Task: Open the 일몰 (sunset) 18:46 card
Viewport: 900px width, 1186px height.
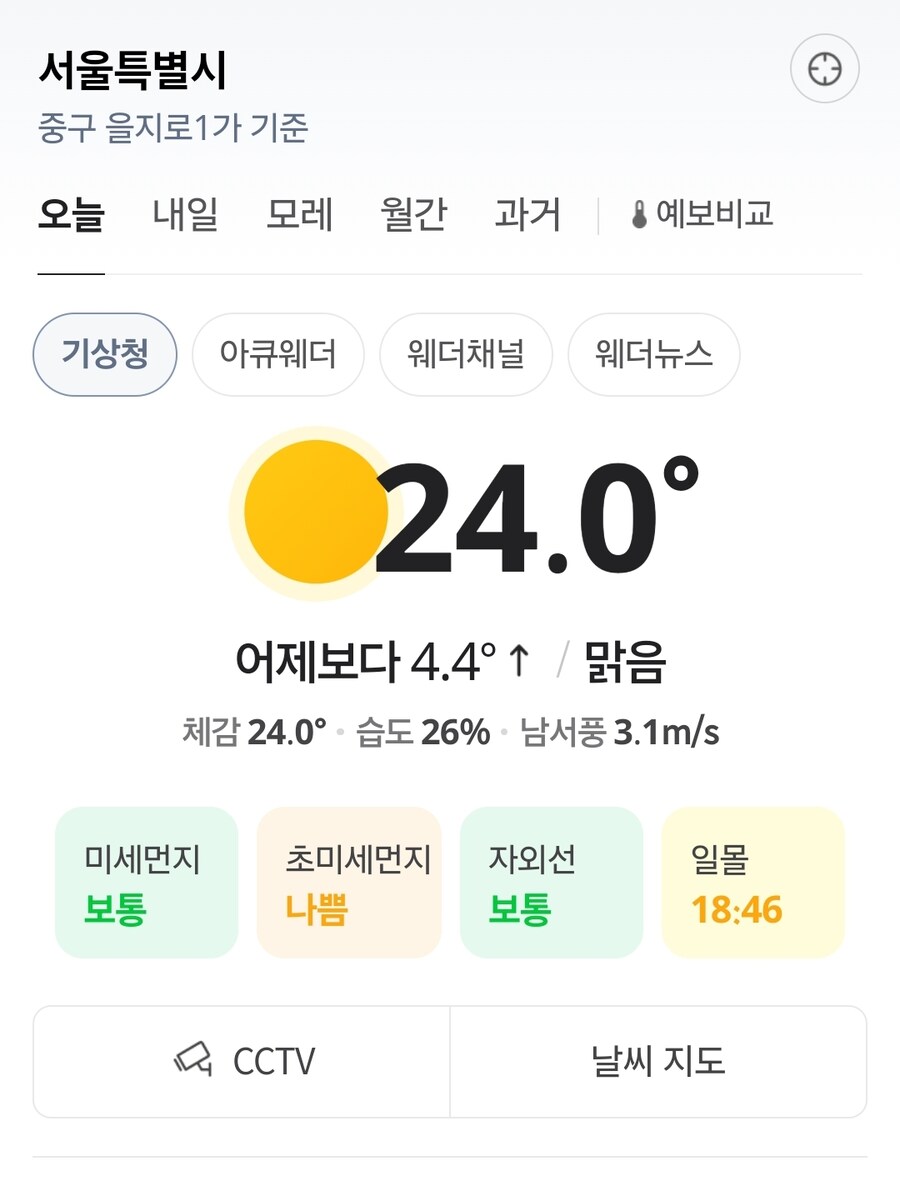Action: click(753, 882)
